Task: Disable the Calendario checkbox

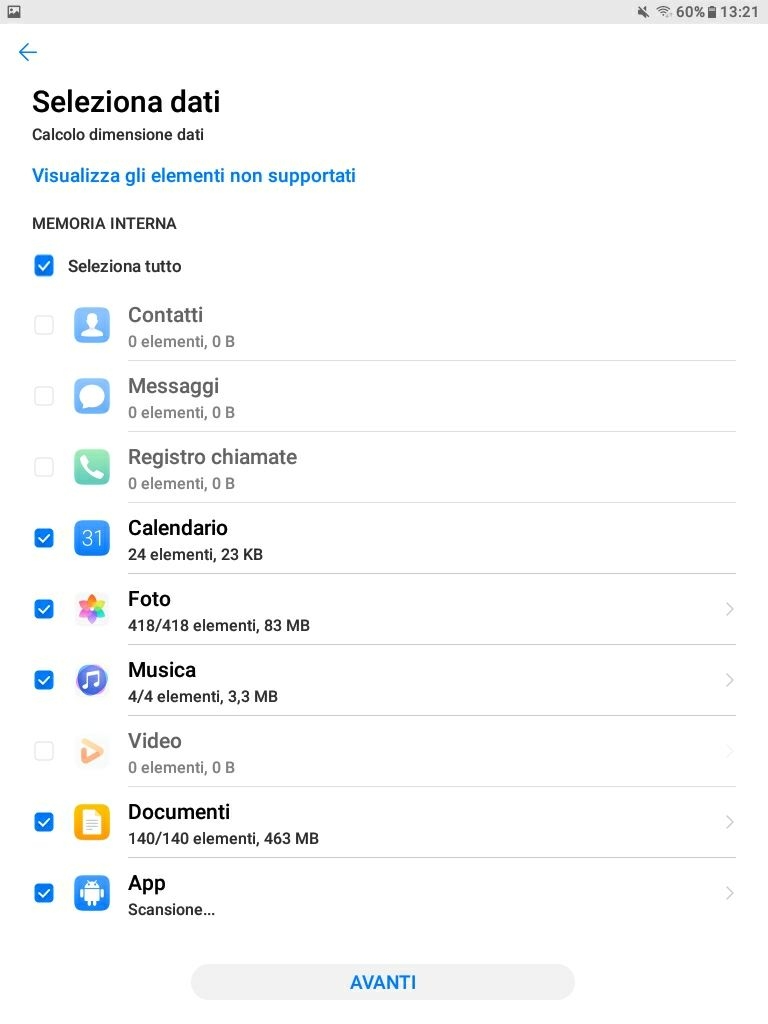Action: [x=43, y=538]
